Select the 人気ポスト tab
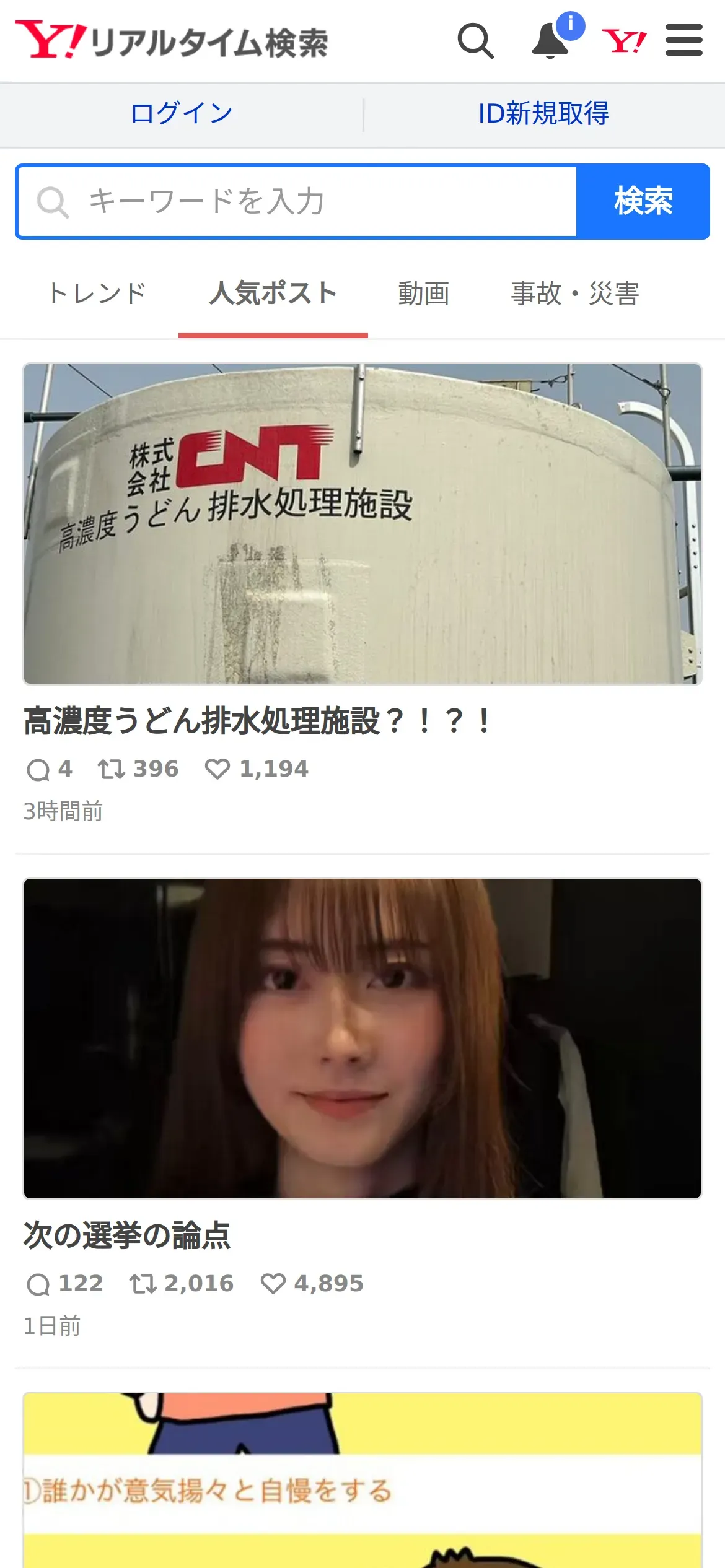 (273, 294)
